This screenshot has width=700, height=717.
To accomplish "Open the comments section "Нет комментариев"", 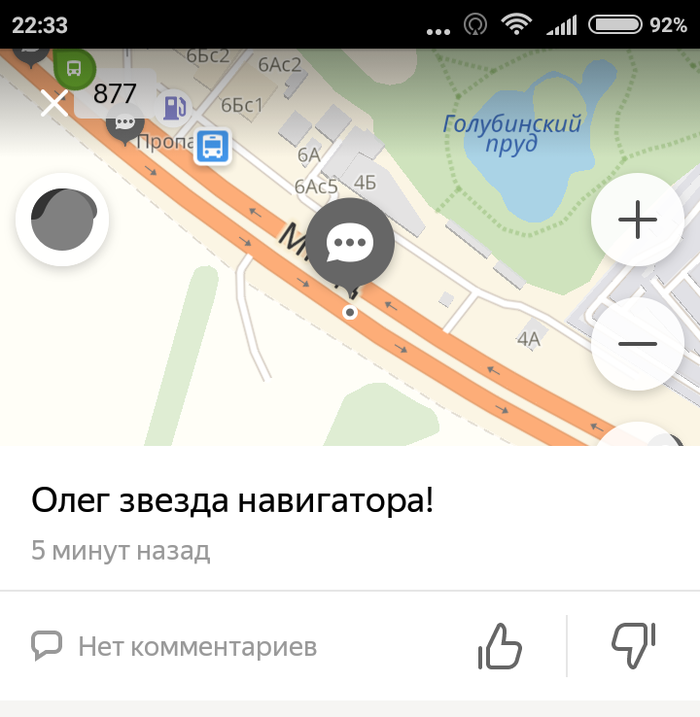I will click(x=174, y=646).
